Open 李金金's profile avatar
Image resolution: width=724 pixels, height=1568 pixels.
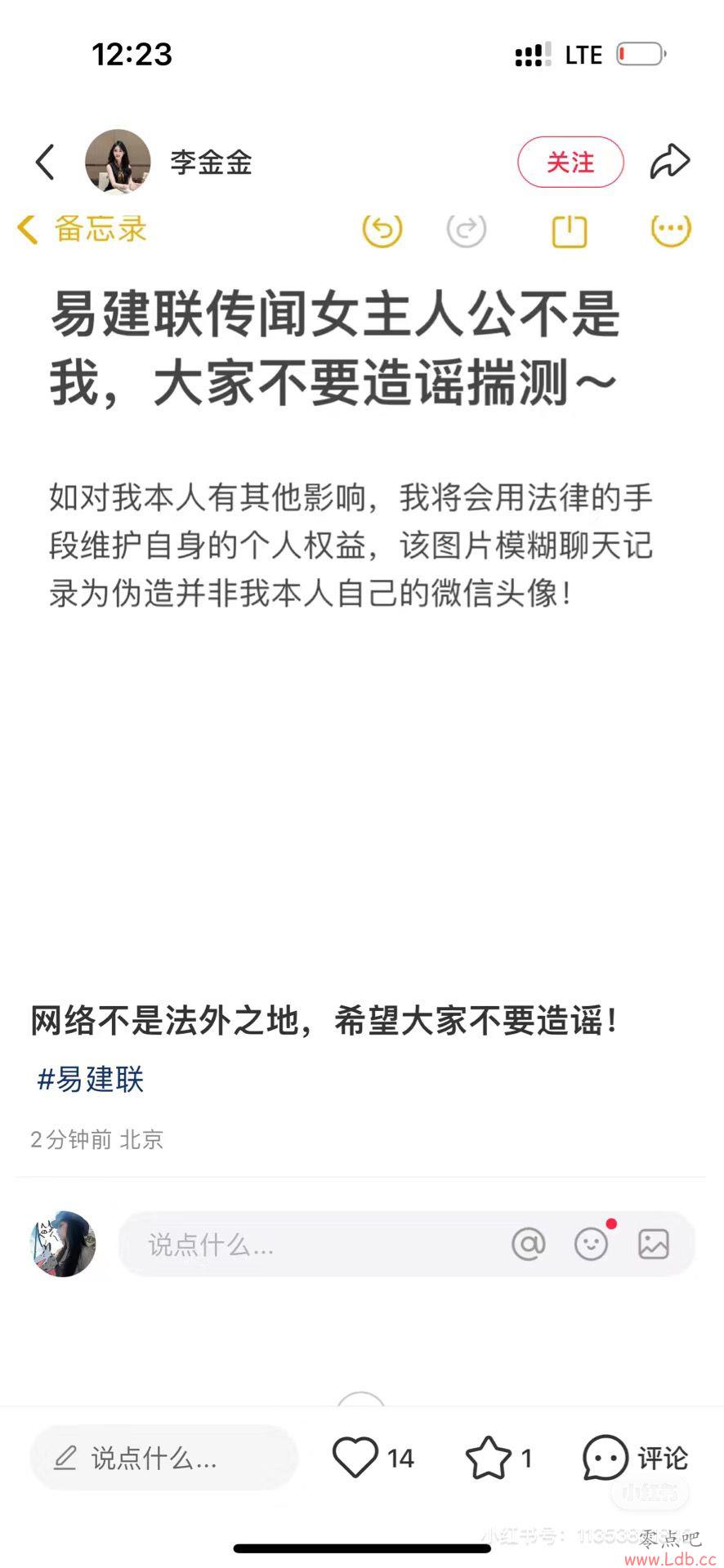(118, 162)
